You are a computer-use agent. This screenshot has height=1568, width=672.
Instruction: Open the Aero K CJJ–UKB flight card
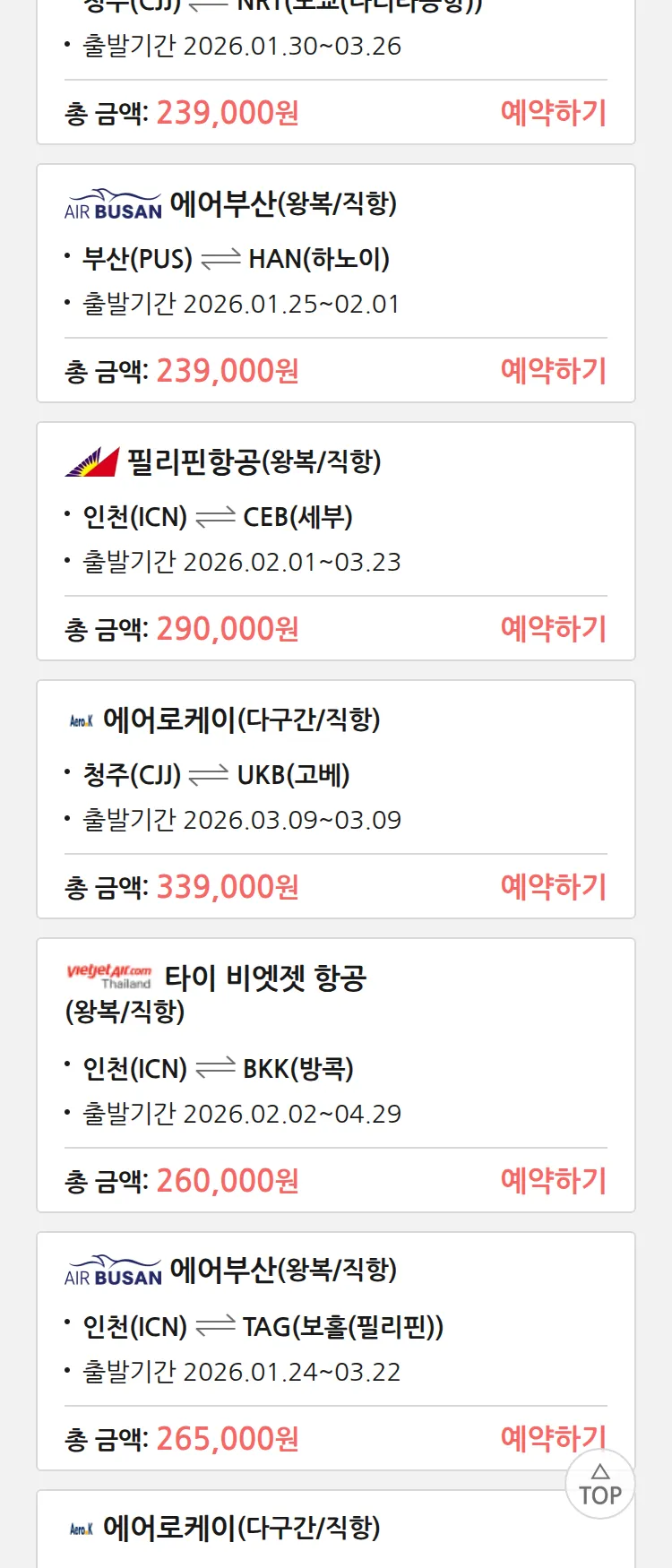pyautogui.click(x=335, y=775)
